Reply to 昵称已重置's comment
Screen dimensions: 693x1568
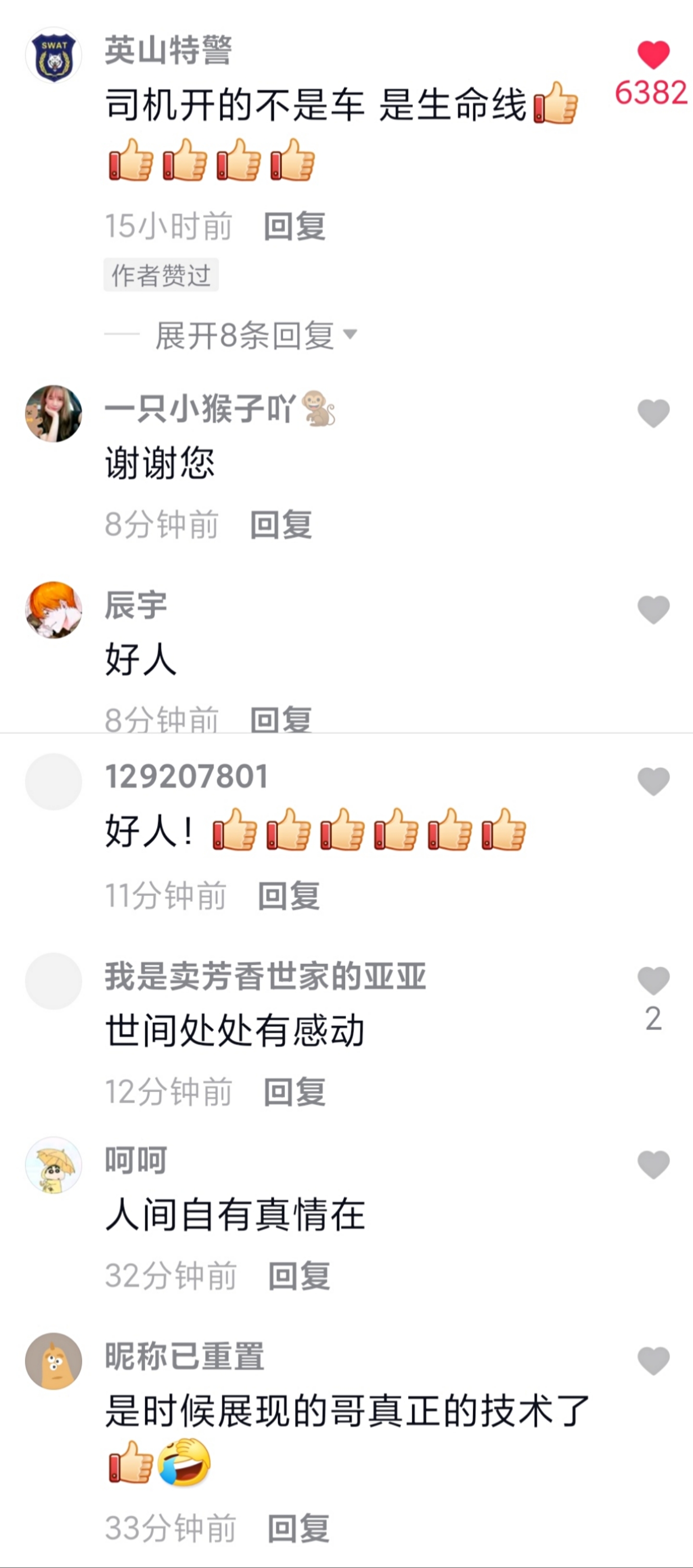click(x=299, y=1528)
